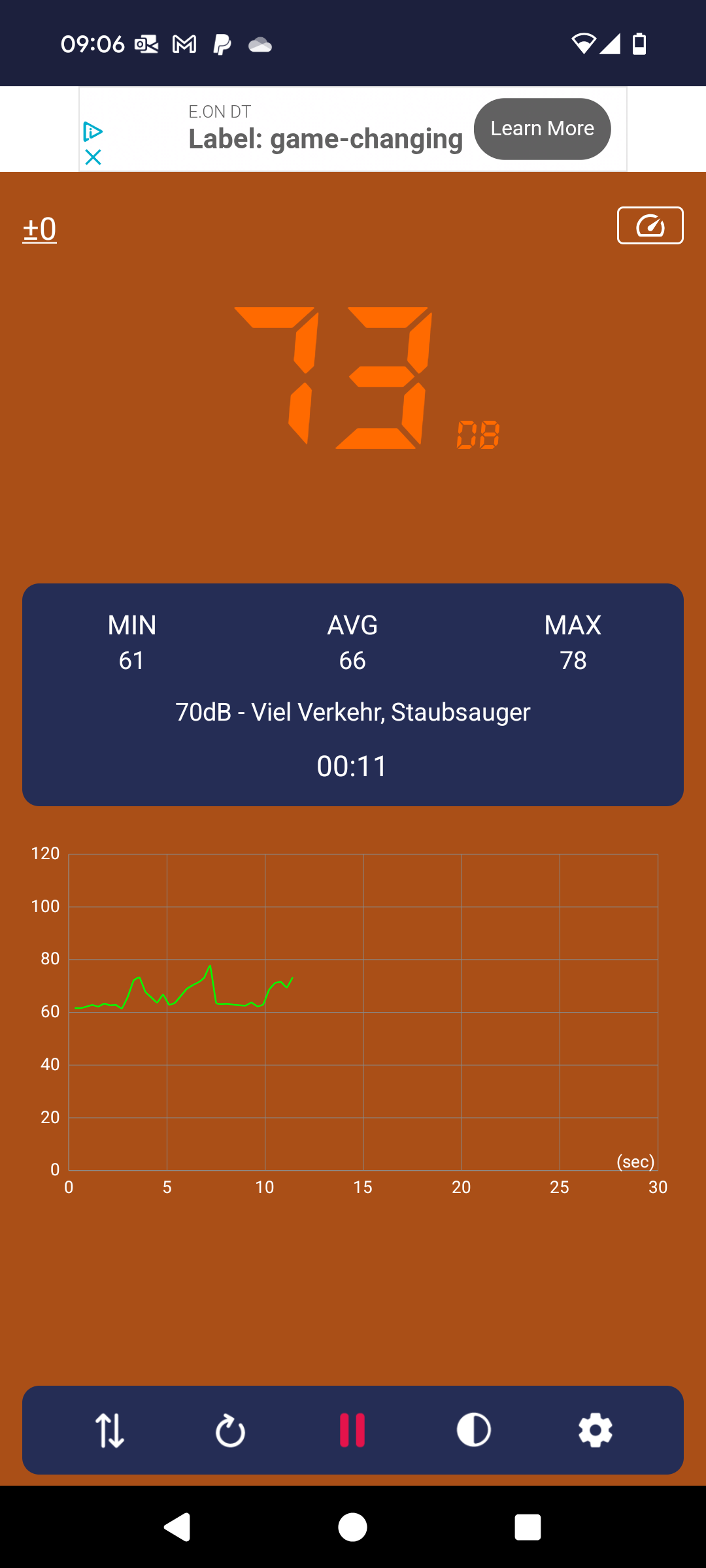Close the ad banner with the X
The image size is (706, 1568).
93,157
